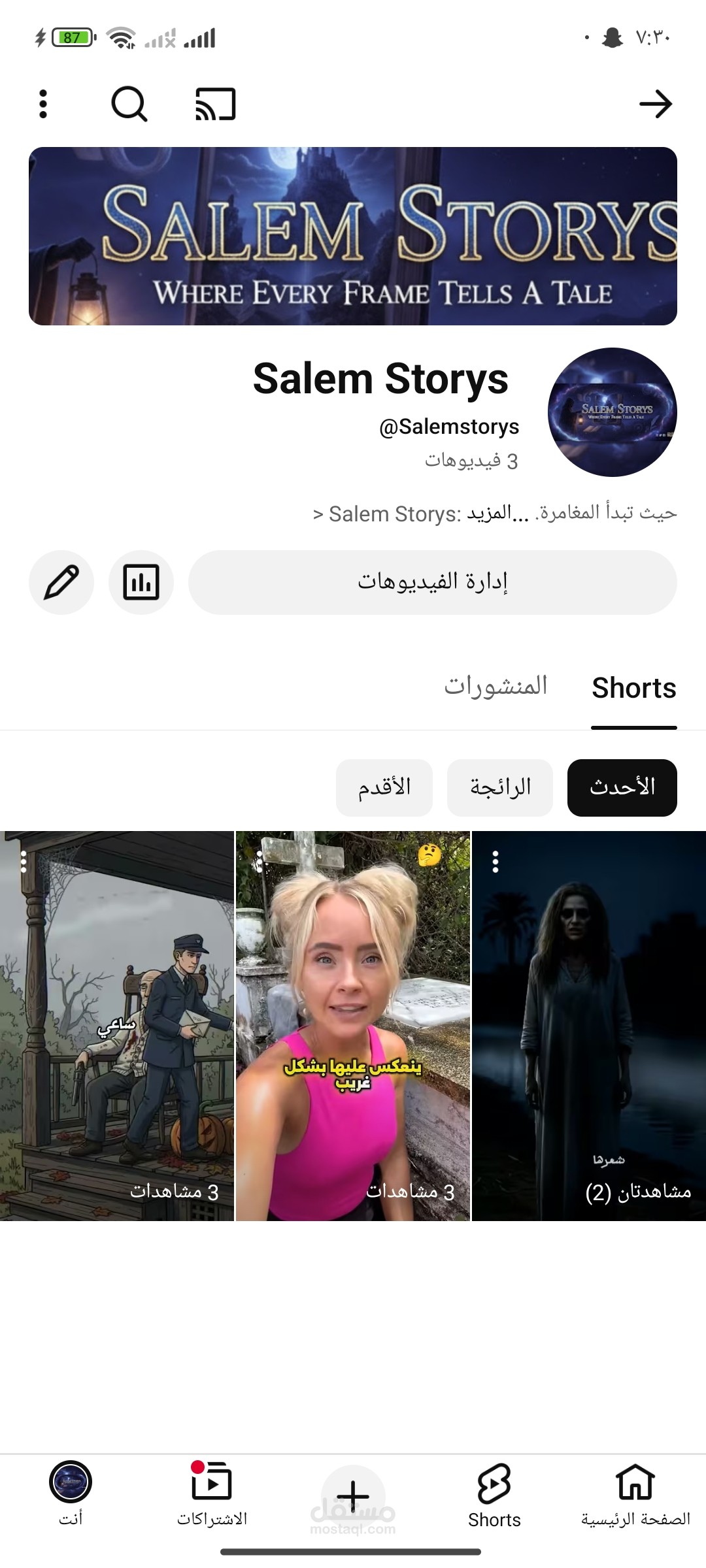Open options menu on the cemetery video thumbnail
This screenshot has height=1568, width=706.
(x=260, y=862)
